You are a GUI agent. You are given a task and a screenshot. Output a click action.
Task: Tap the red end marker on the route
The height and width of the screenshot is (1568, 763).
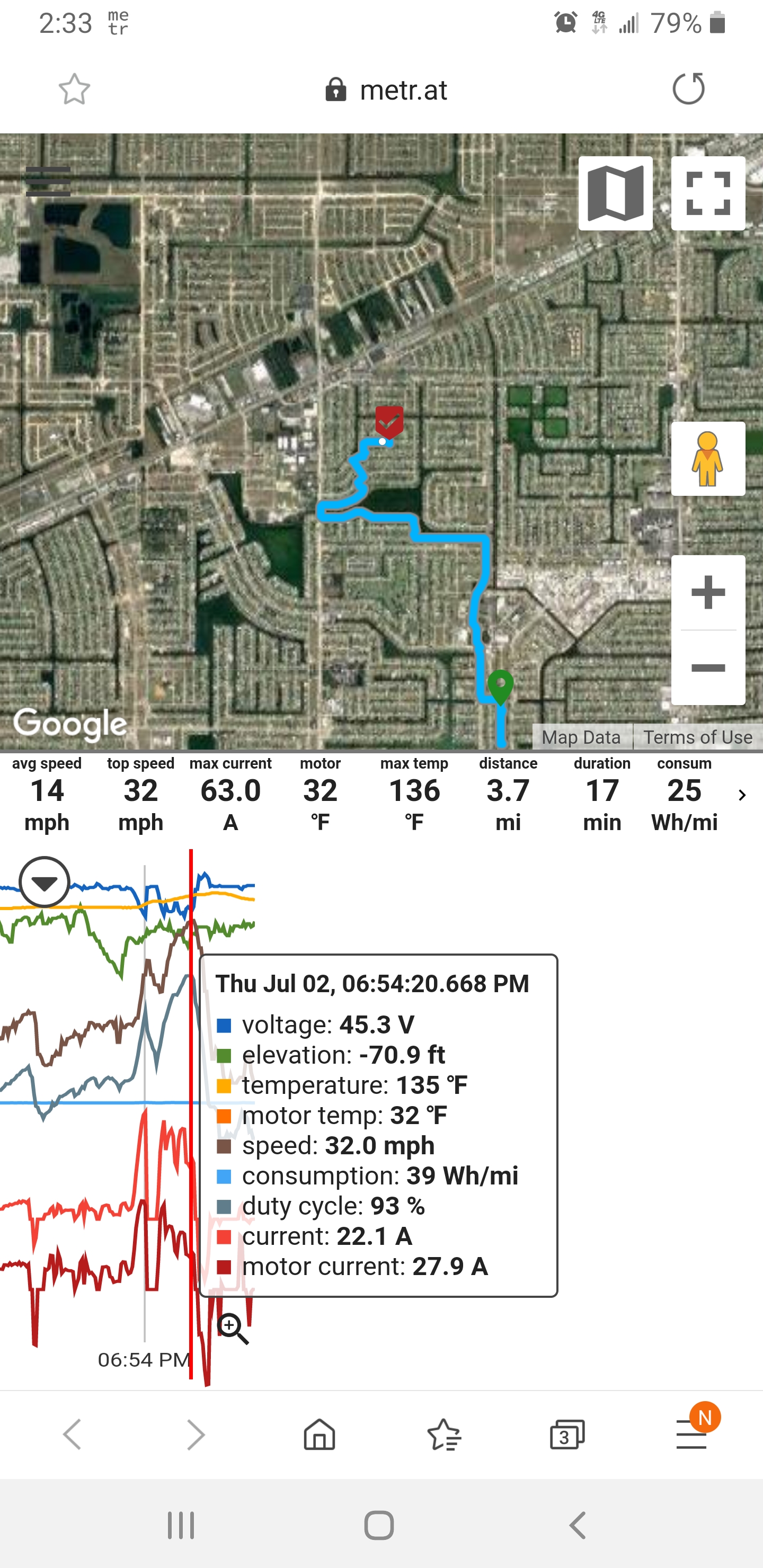pyautogui.click(x=389, y=422)
